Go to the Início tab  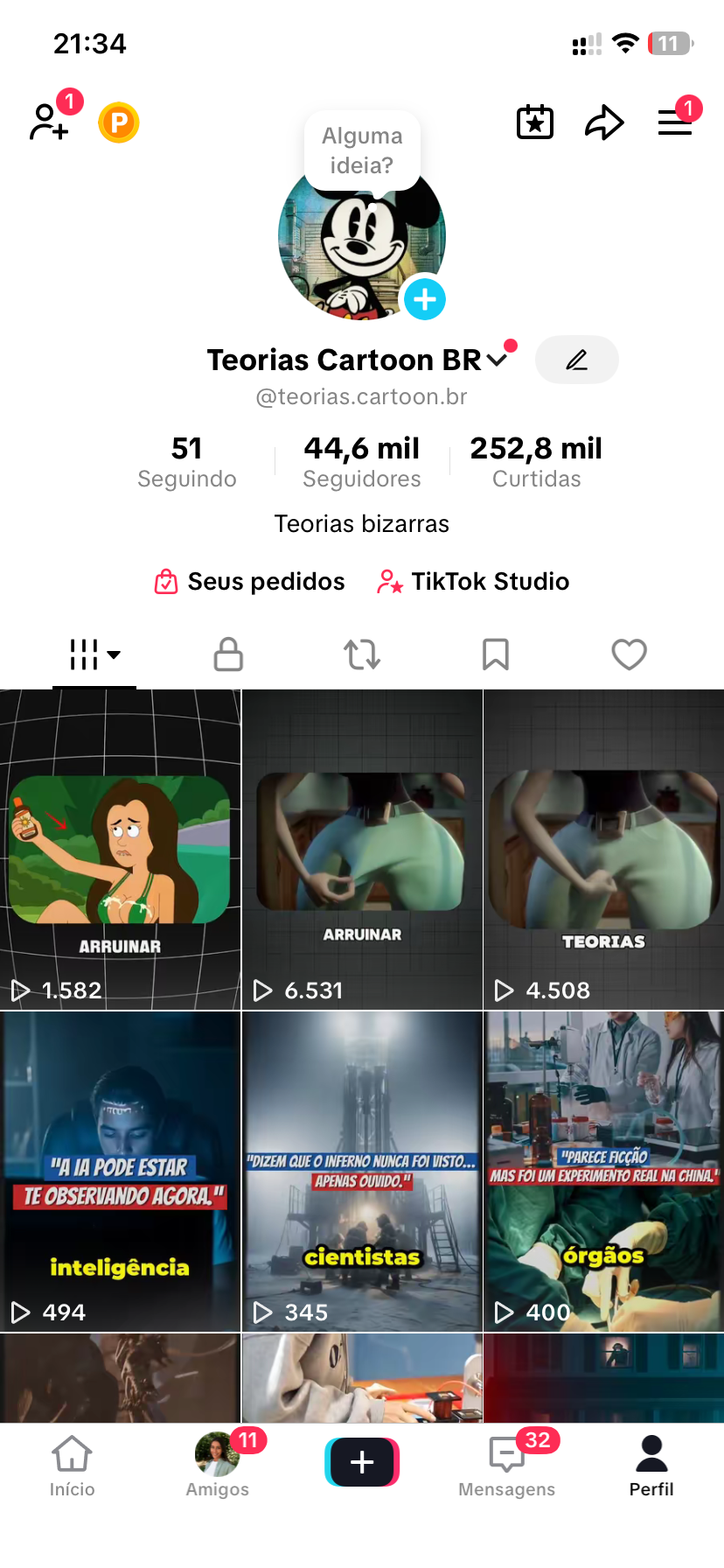click(x=72, y=1463)
